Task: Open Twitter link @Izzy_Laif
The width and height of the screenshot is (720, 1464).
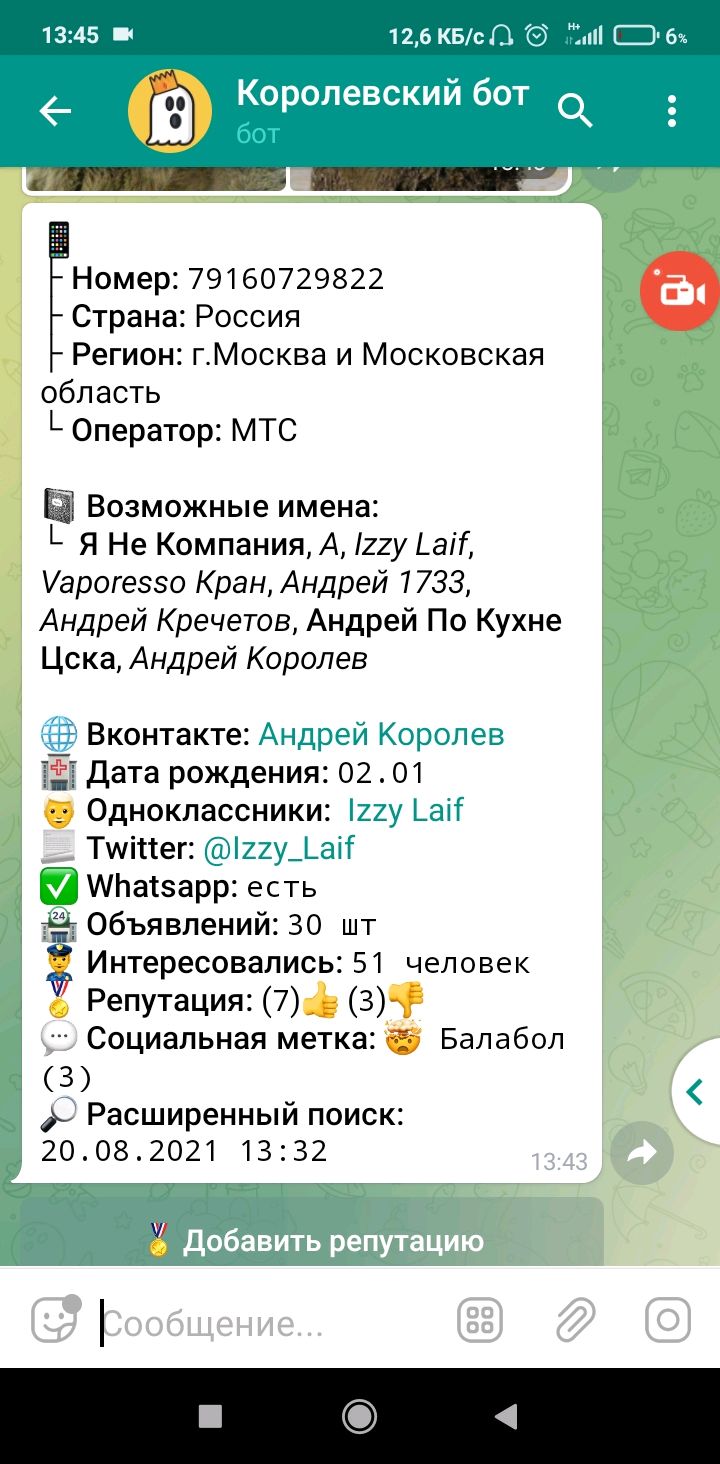Action: pyautogui.click(x=279, y=849)
